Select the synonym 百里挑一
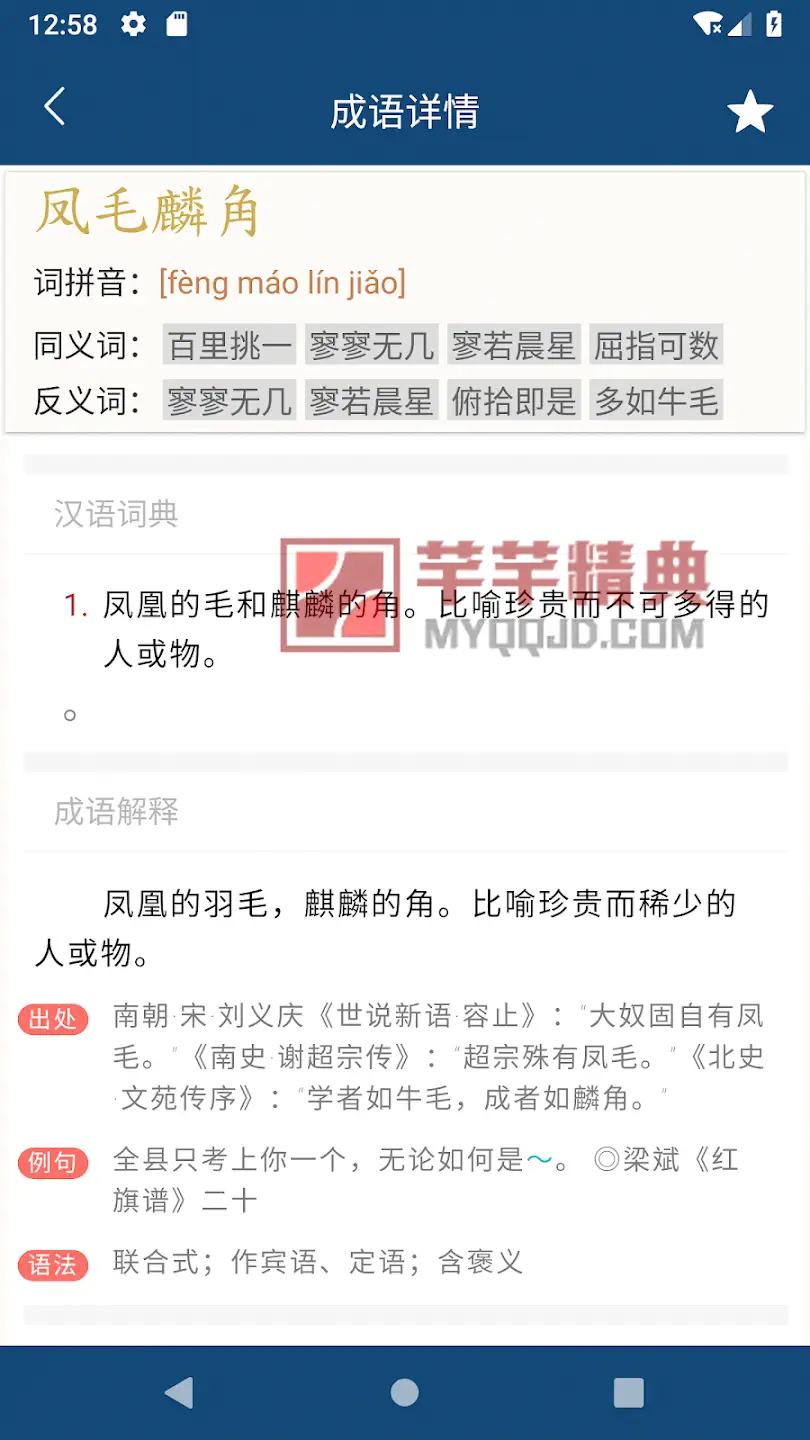The height and width of the screenshot is (1440, 810). (x=228, y=345)
